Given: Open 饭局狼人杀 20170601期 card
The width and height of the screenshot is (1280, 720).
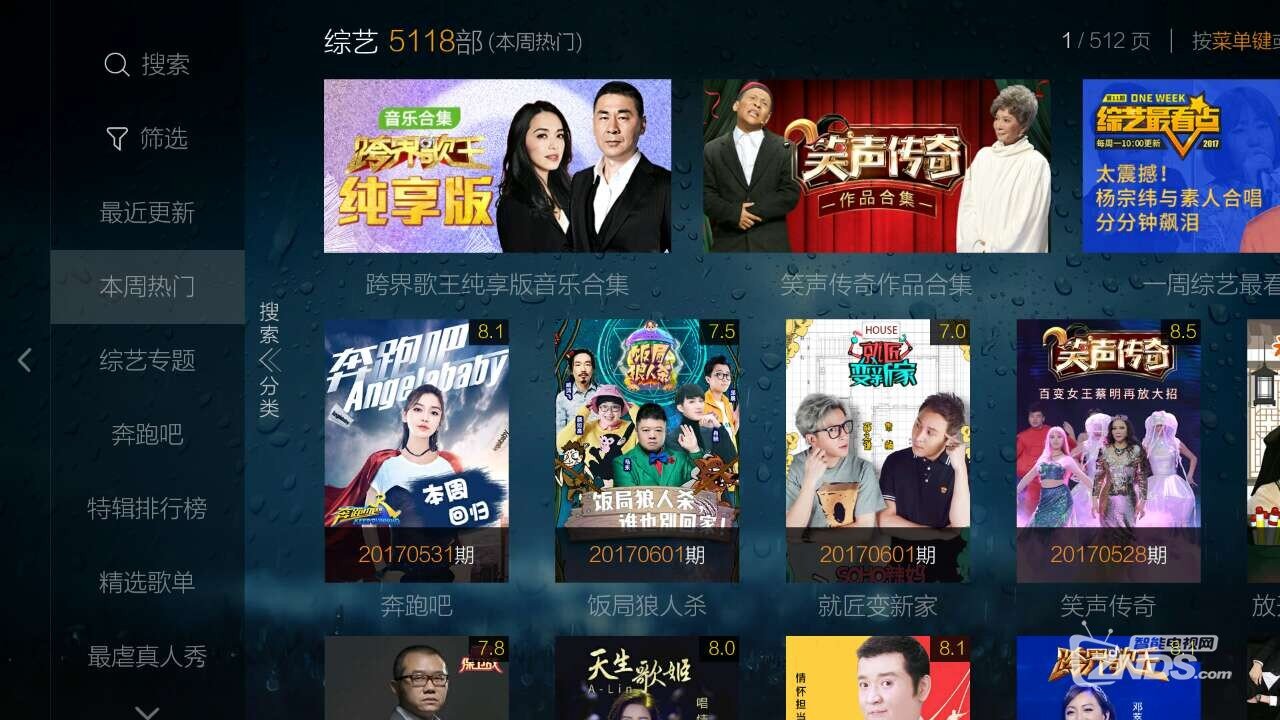Looking at the screenshot, I should coord(647,450).
